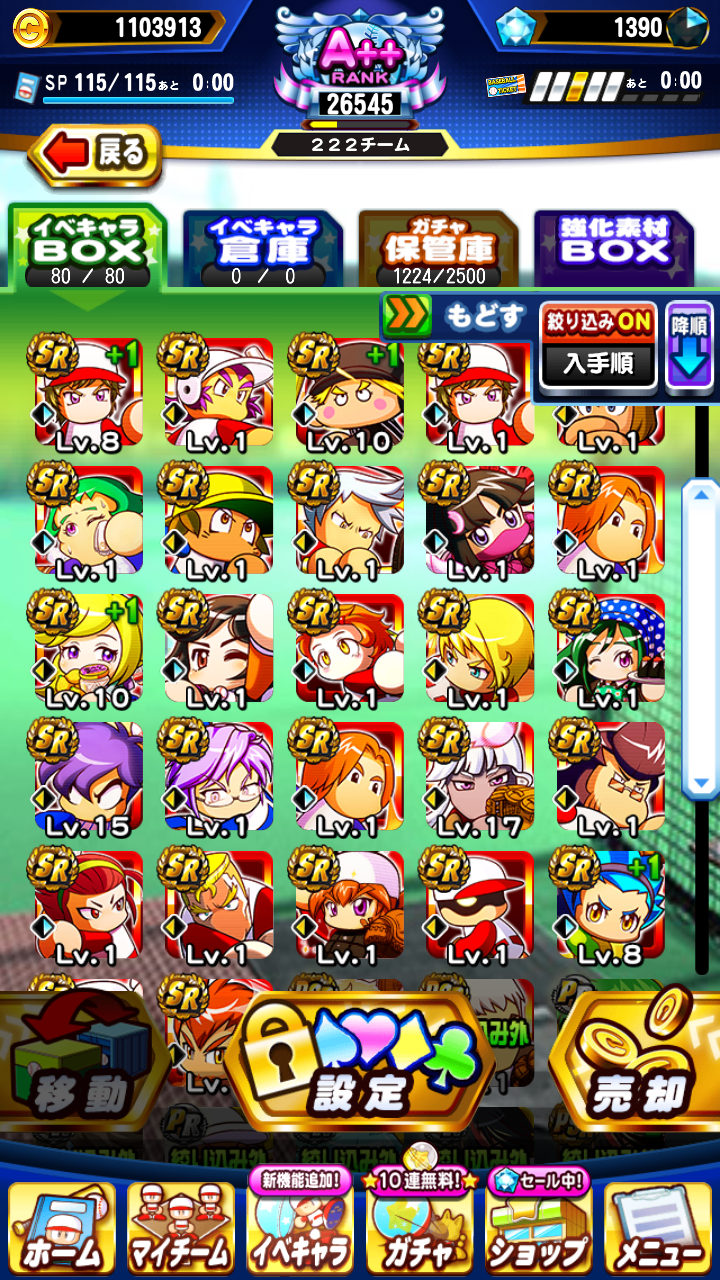Viewport: 720px width, 1280px height.
Task: Open the 設定 lock settings button
Action: coord(360,1063)
